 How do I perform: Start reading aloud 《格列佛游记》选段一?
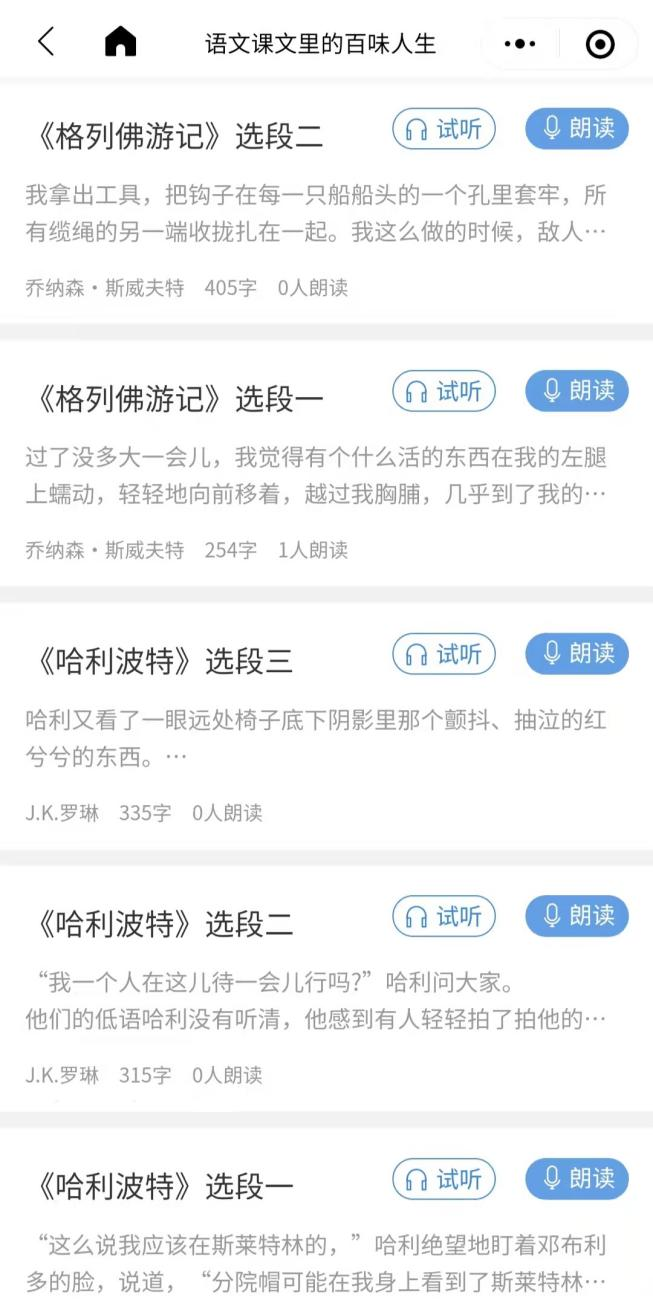(x=577, y=391)
